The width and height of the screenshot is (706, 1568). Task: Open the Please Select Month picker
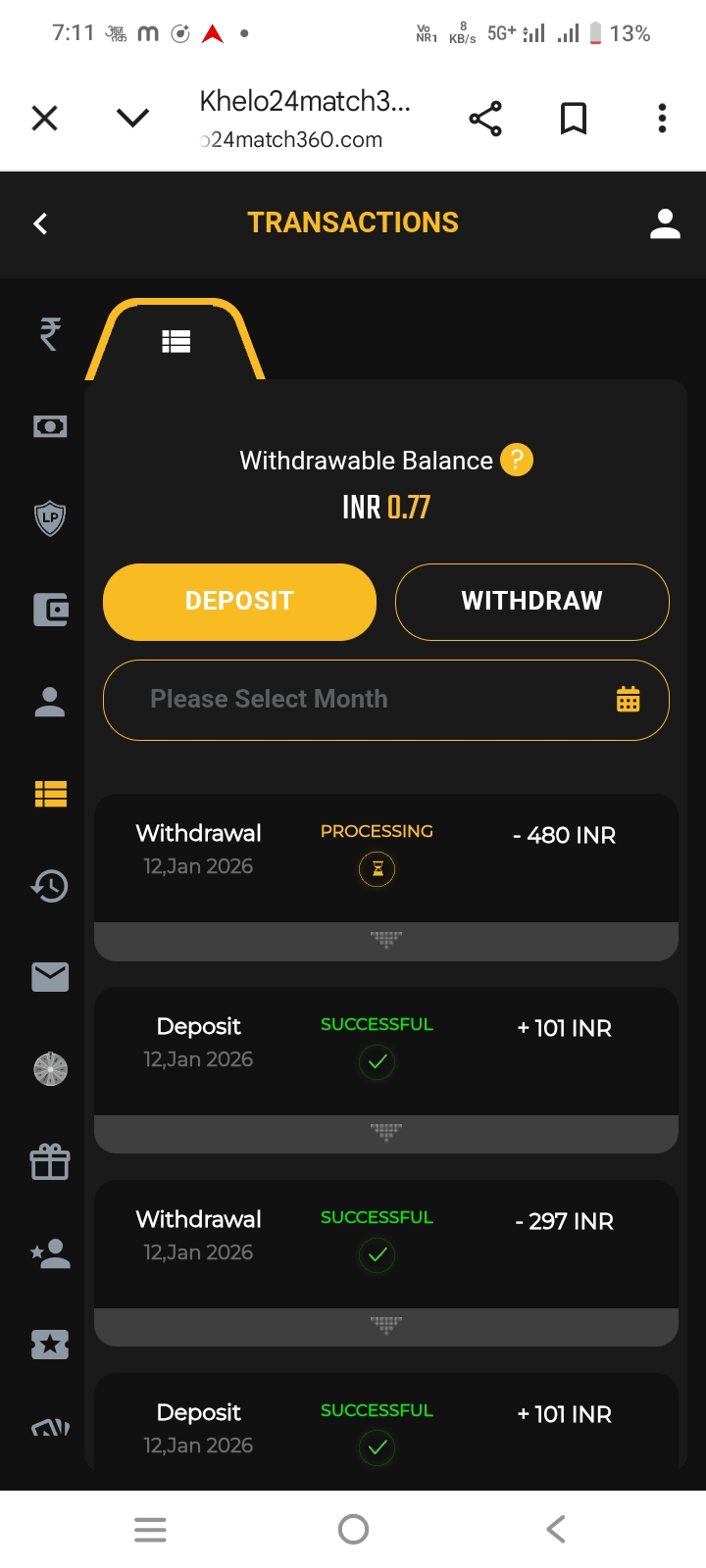(x=385, y=700)
